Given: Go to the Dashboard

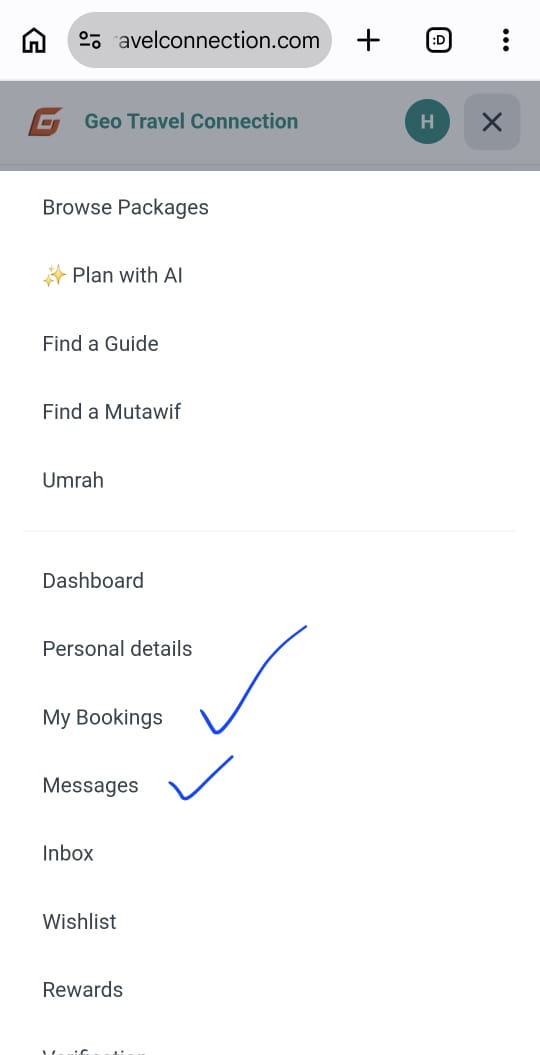Looking at the screenshot, I should pos(93,581).
